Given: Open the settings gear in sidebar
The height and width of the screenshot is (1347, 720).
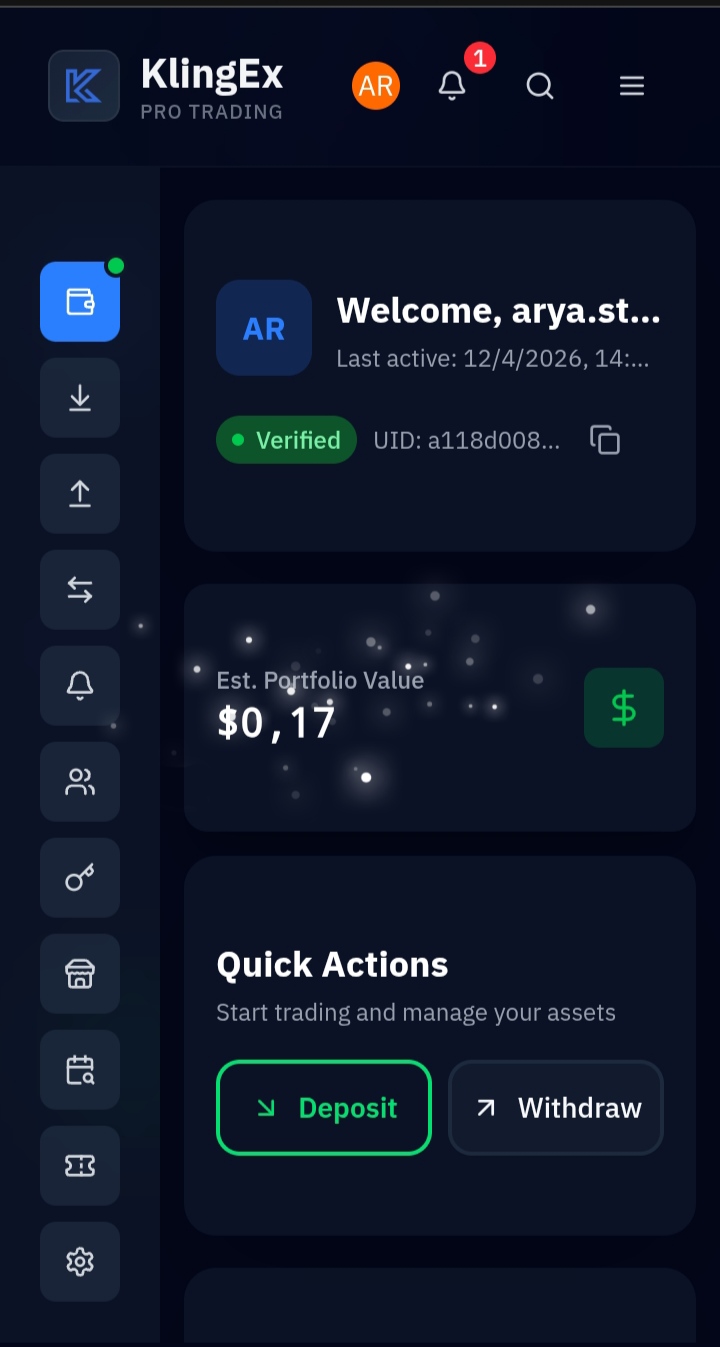Looking at the screenshot, I should pyautogui.click(x=80, y=1262).
